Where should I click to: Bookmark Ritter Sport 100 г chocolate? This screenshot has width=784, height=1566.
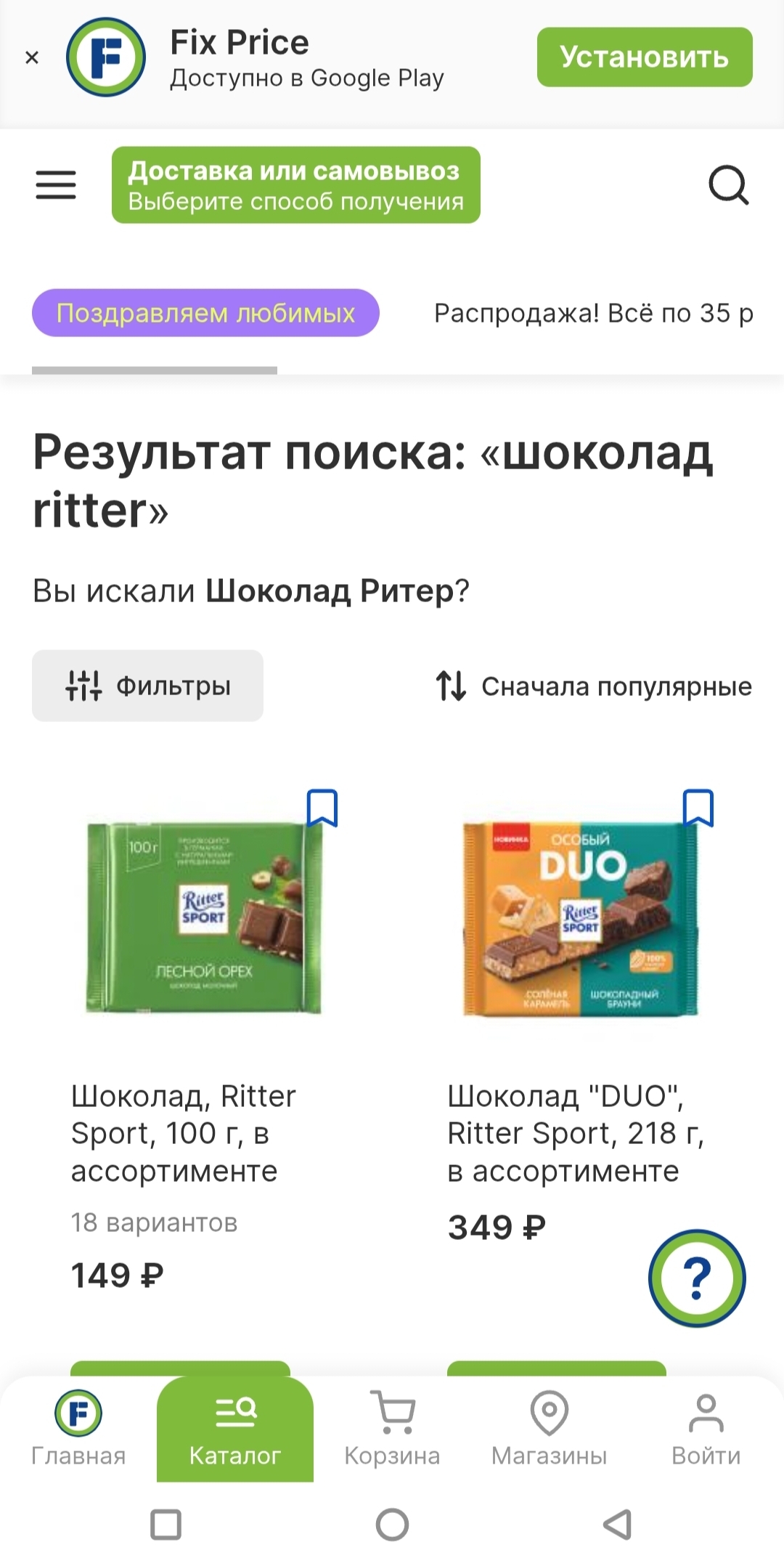pos(322,808)
